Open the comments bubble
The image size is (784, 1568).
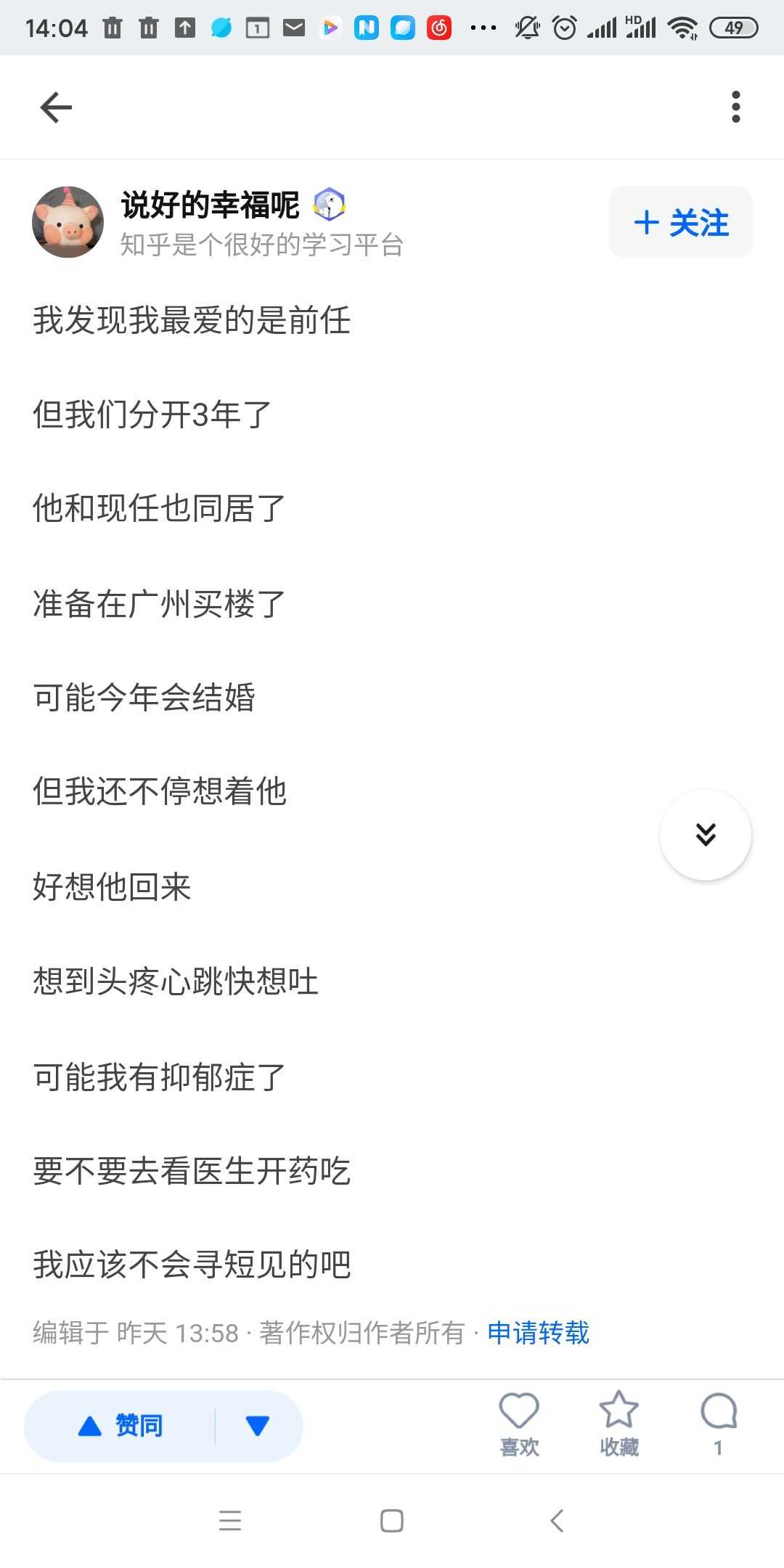click(718, 1424)
